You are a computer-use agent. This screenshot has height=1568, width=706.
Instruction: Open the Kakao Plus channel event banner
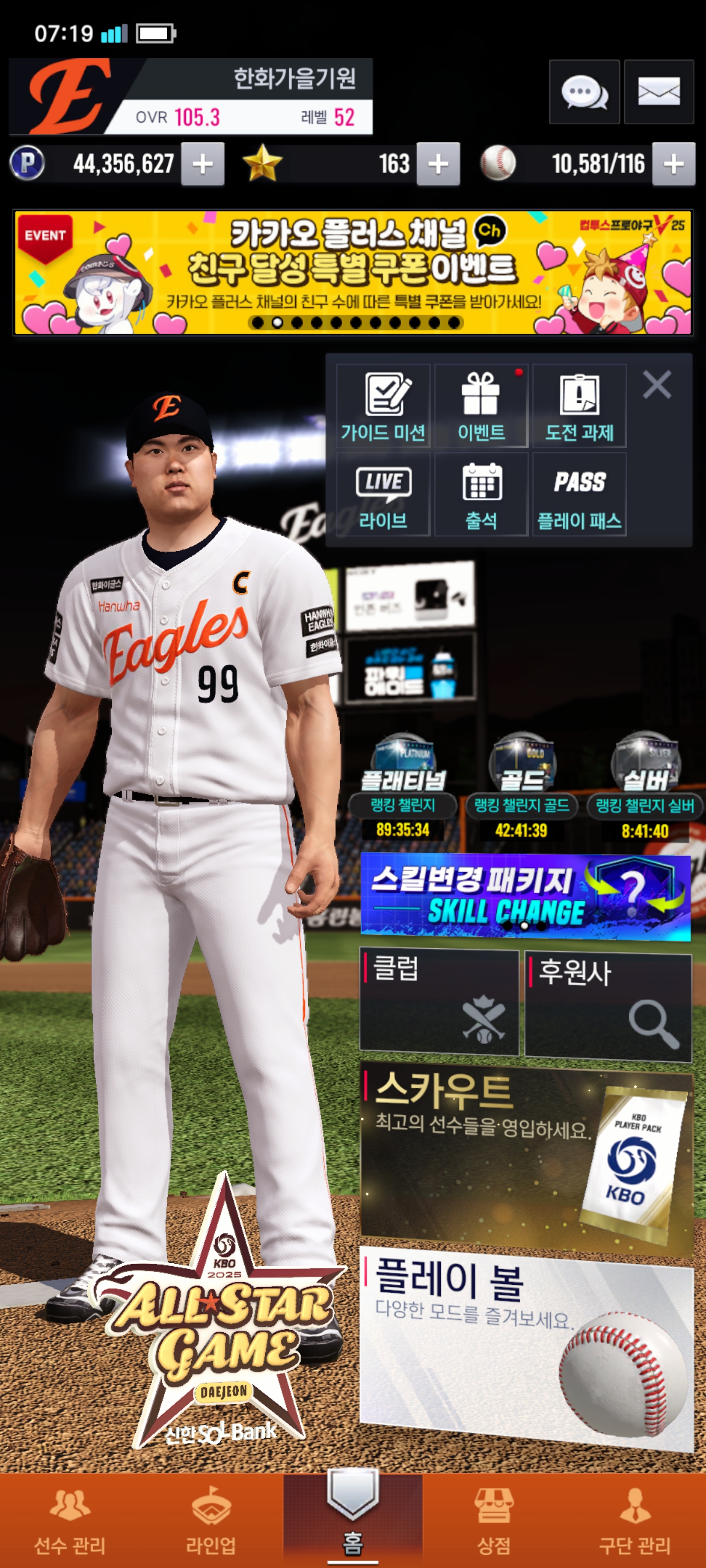(353, 272)
